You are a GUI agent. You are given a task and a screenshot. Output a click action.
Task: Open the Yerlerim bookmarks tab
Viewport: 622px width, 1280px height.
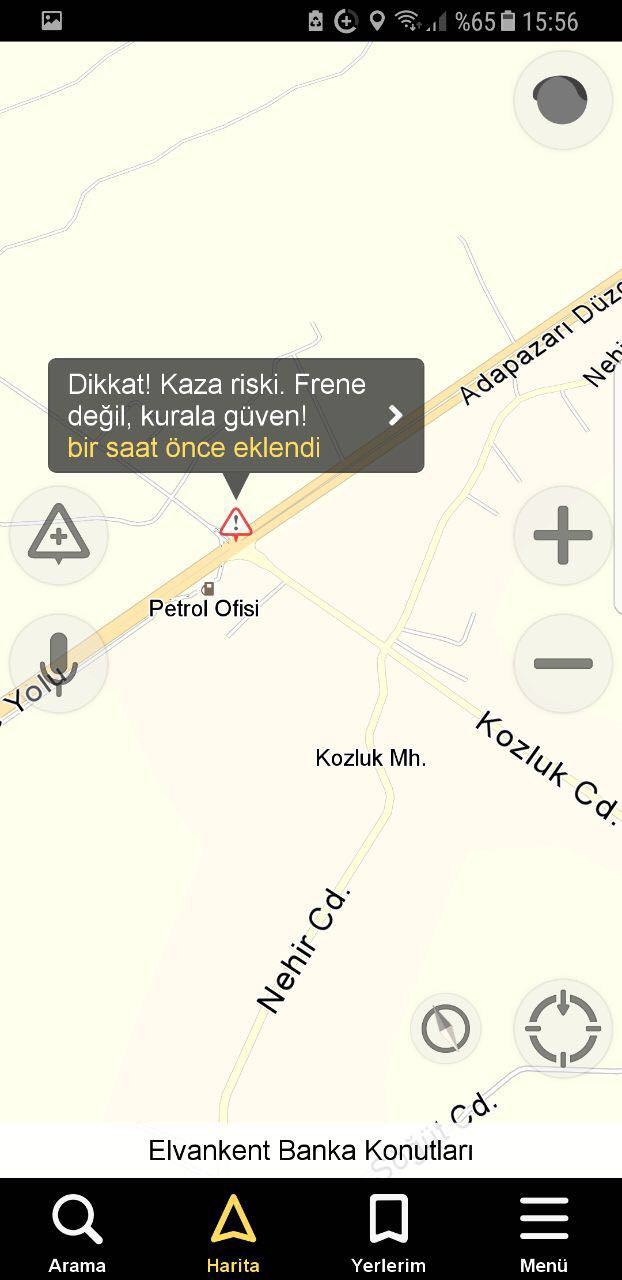coord(388,1233)
